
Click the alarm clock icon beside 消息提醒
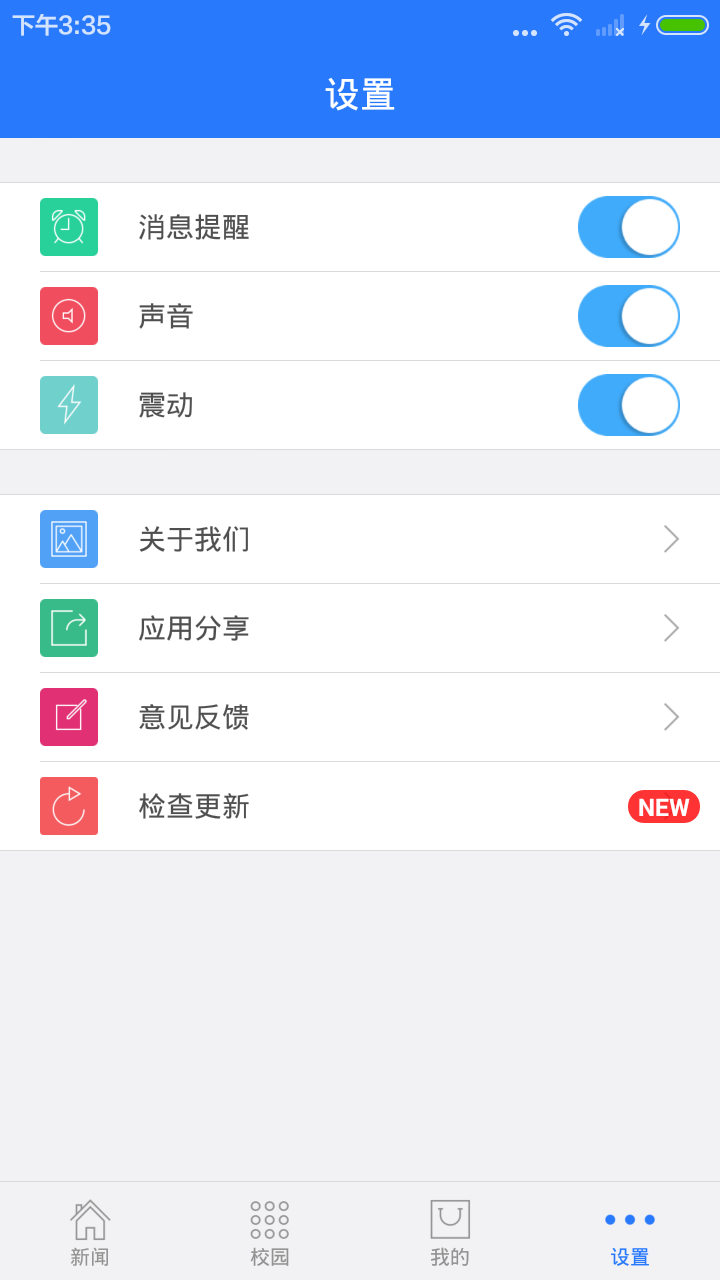68,227
